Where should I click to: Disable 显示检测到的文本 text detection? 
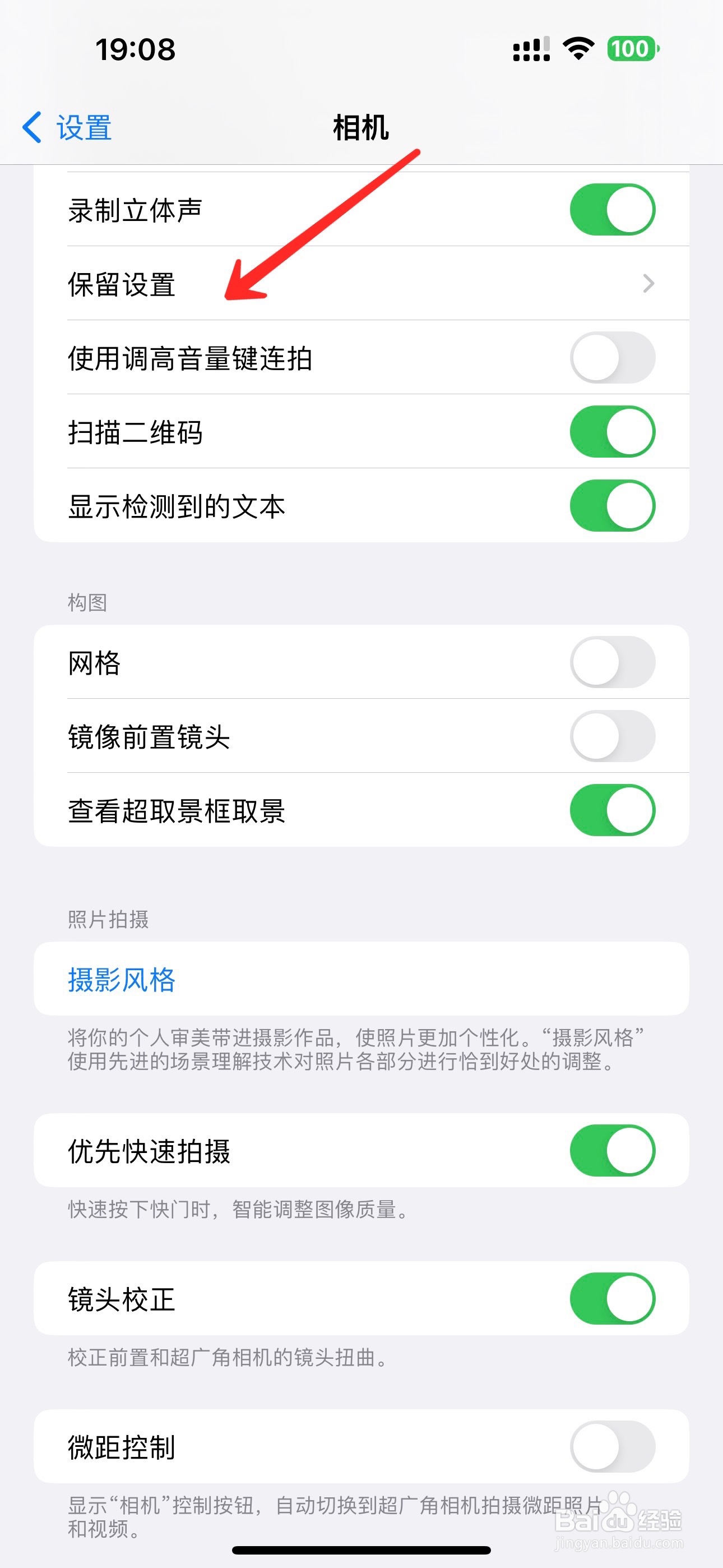(610, 505)
